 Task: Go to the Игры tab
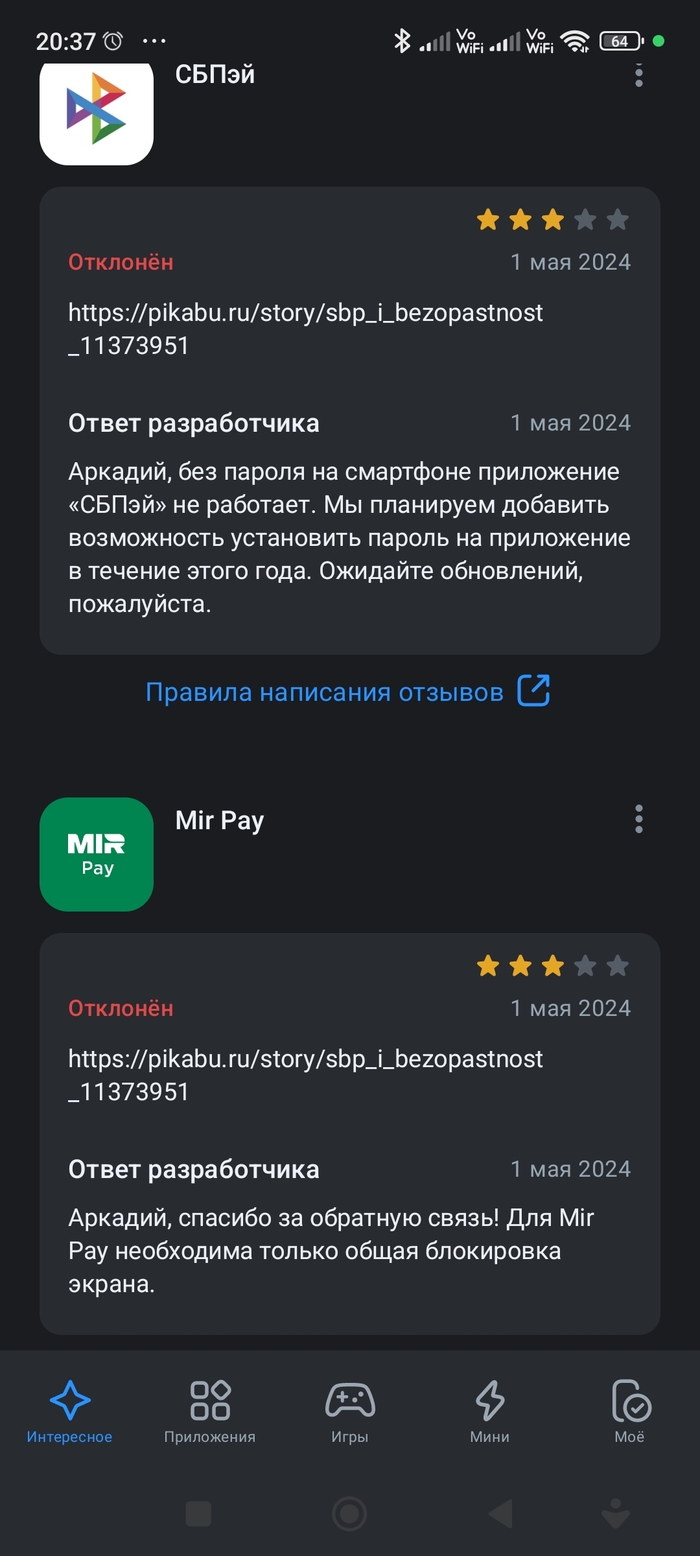[350, 1411]
